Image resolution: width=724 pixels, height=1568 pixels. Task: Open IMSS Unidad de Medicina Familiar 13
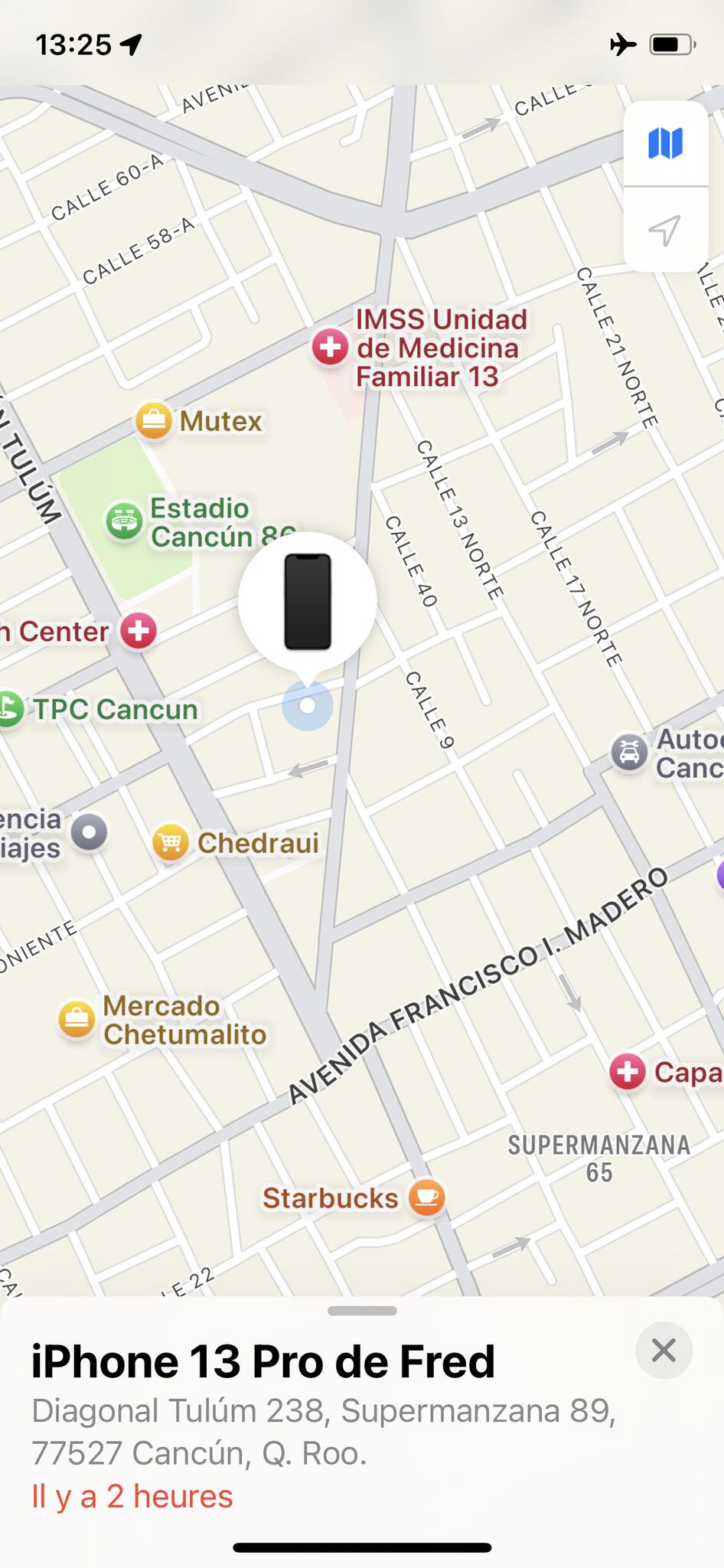click(x=331, y=348)
